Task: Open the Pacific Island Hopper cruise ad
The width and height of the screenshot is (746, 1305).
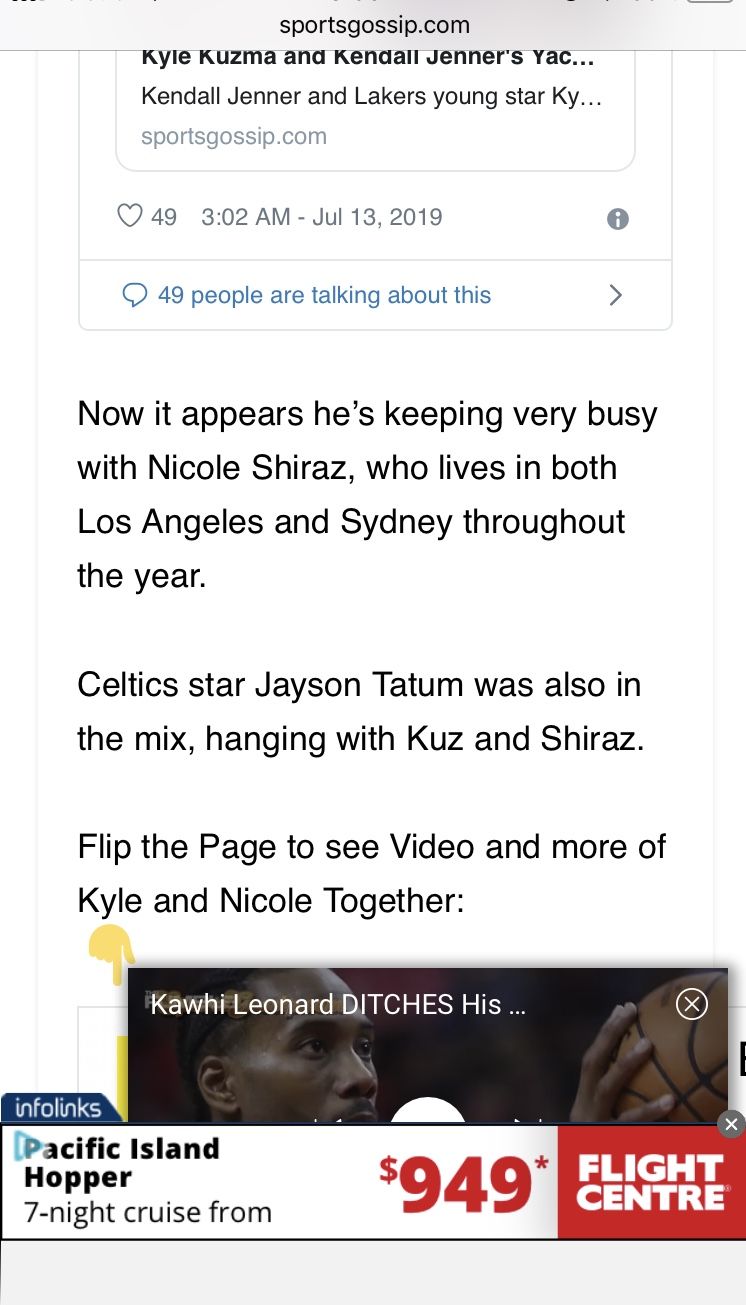Action: pos(280,1182)
